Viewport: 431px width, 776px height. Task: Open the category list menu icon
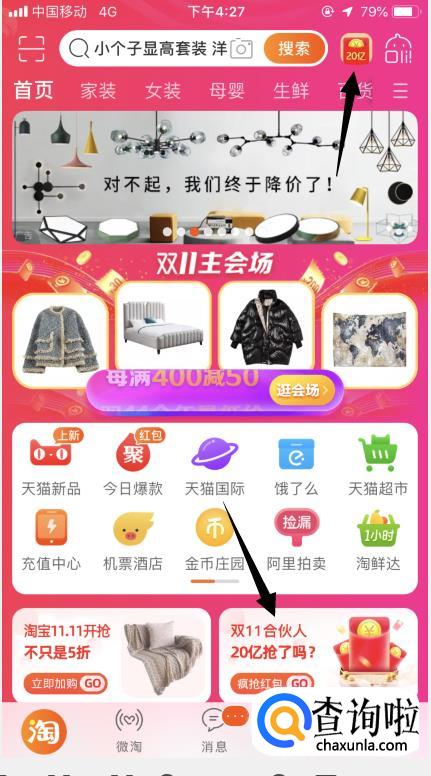coord(400,91)
